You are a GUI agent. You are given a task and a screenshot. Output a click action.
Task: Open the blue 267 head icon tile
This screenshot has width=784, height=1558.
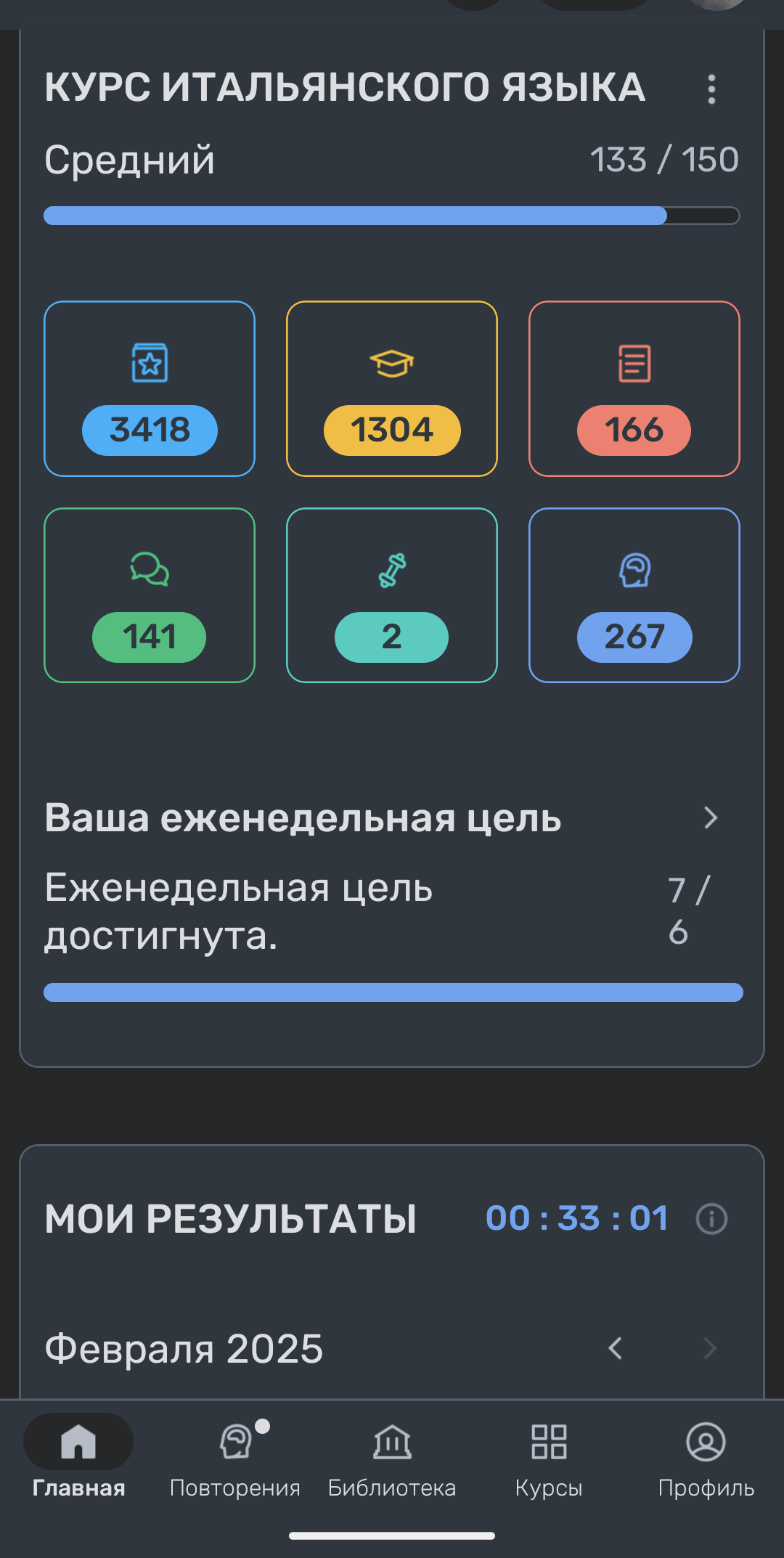(634, 595)
